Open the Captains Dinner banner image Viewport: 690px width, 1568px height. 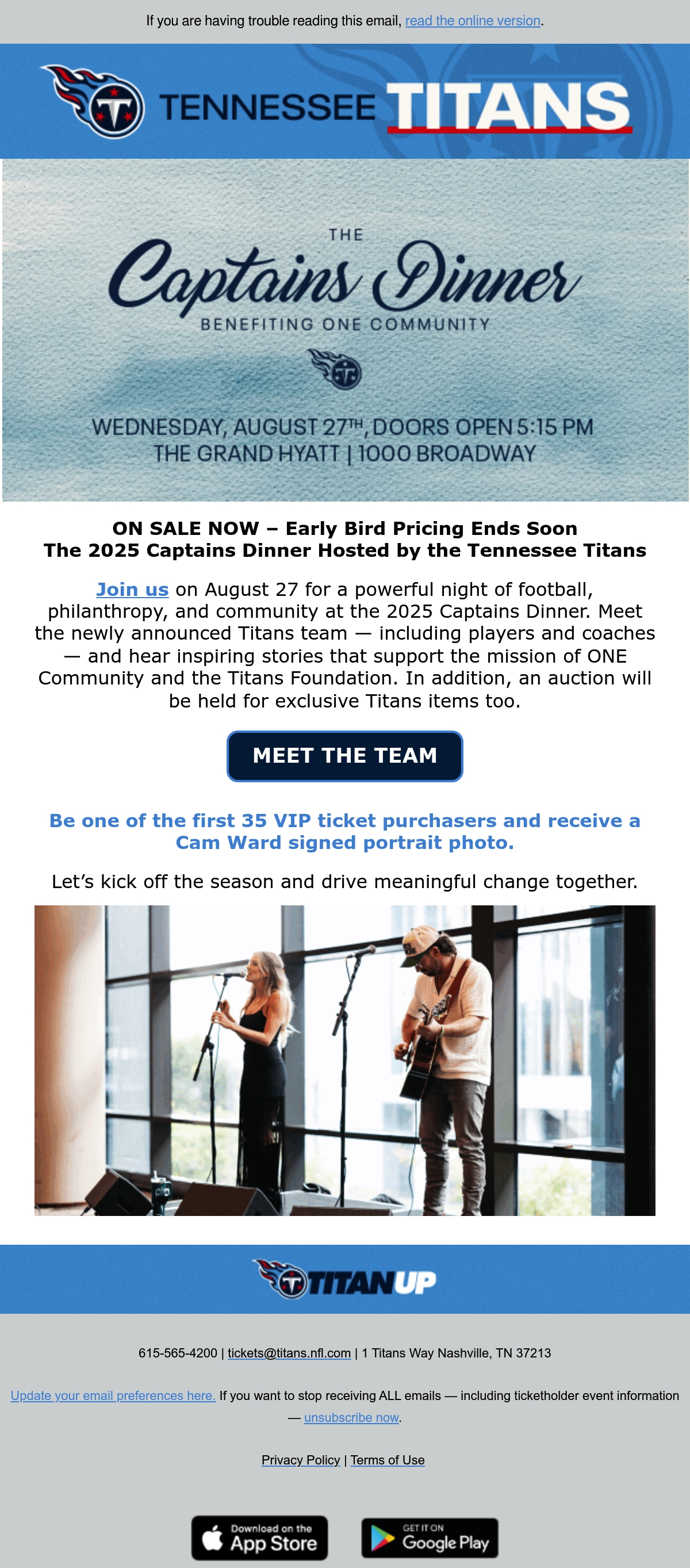point(345,330)
